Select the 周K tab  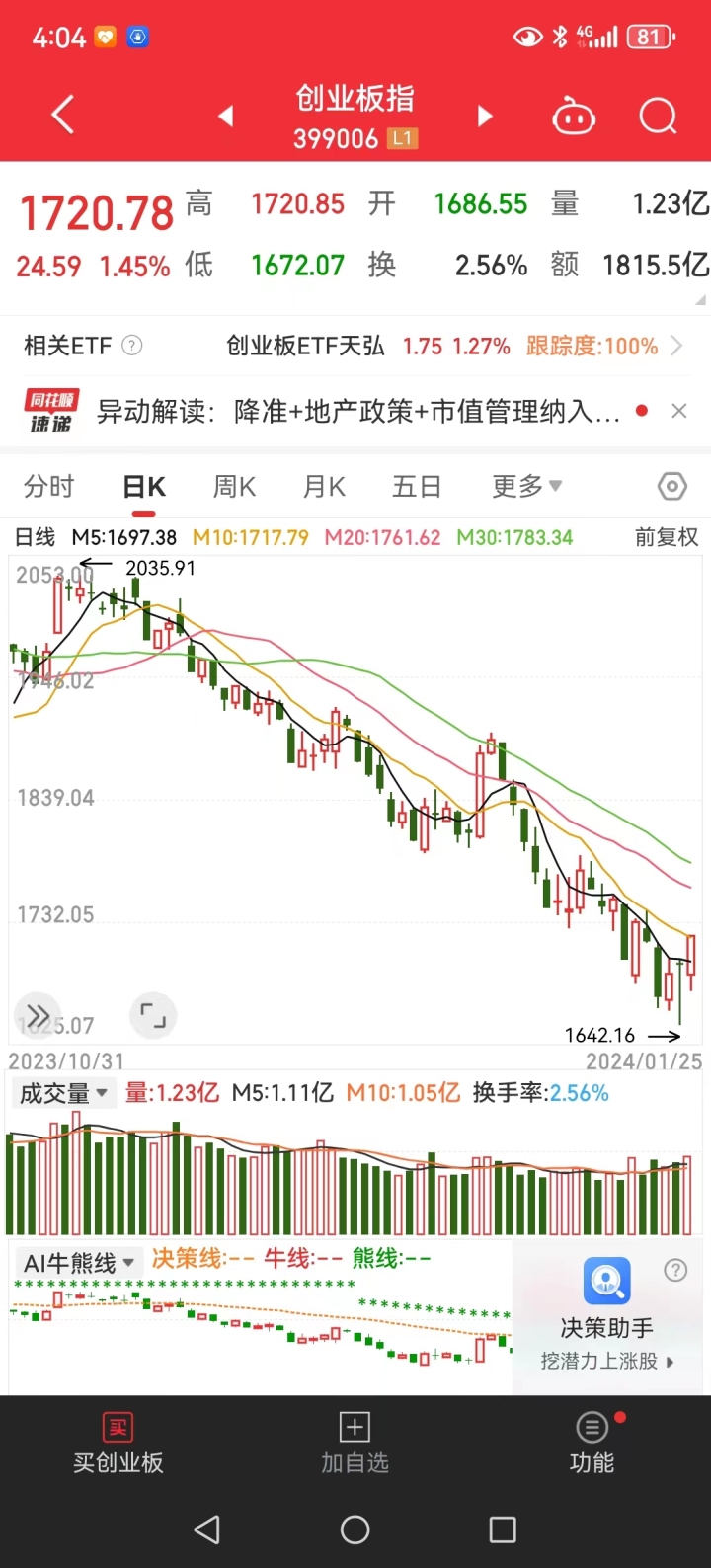234,487
